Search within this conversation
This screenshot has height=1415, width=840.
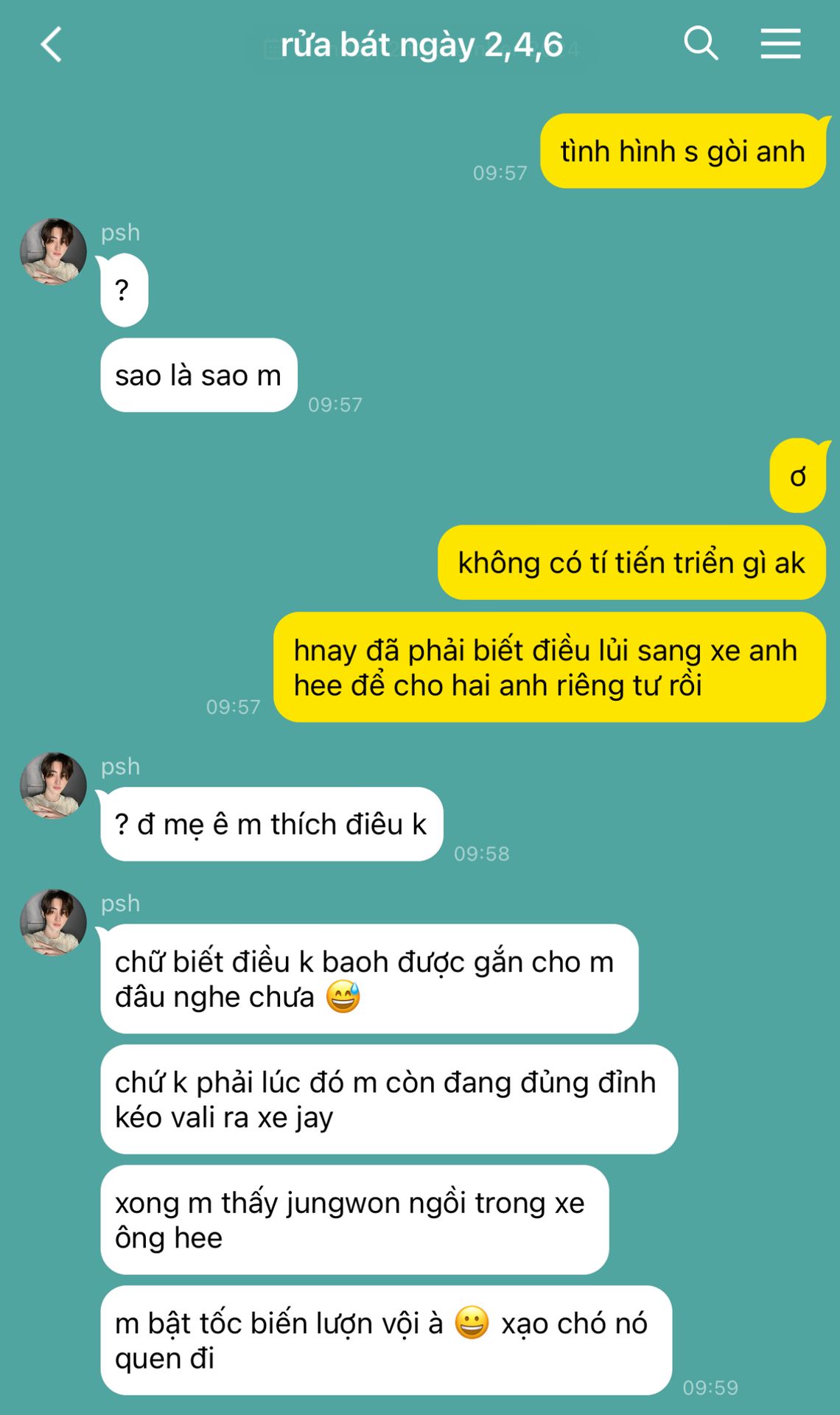[x=700, y=43]
